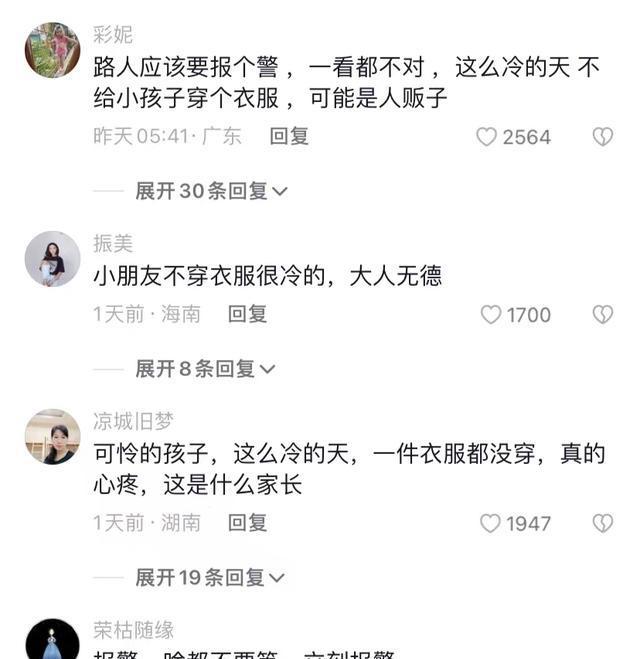This screenshot has height=659, width=640.
Task: Dislike 凉城旧梦's comment
Action: coord(602,523)
